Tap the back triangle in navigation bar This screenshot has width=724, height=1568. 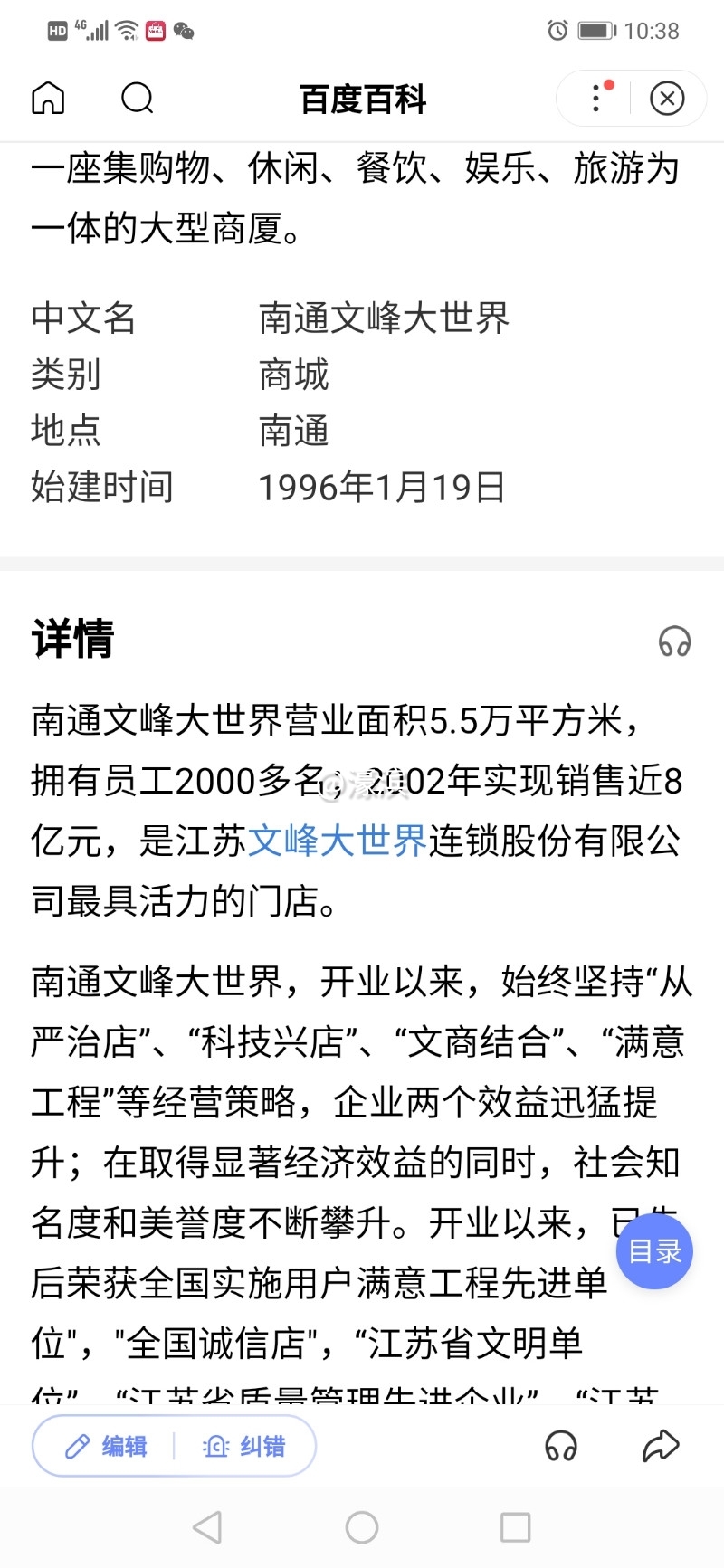(x=207, y=1527)
